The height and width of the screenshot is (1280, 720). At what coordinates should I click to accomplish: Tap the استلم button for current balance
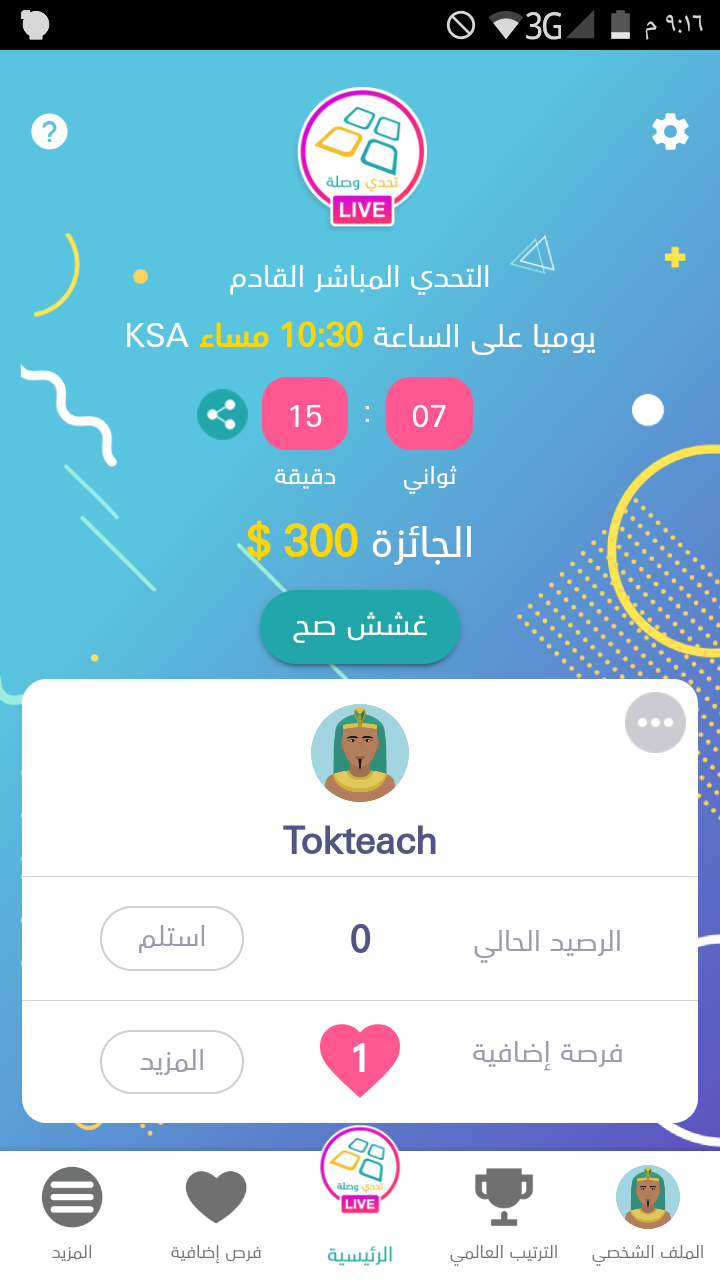coord(172,938)
